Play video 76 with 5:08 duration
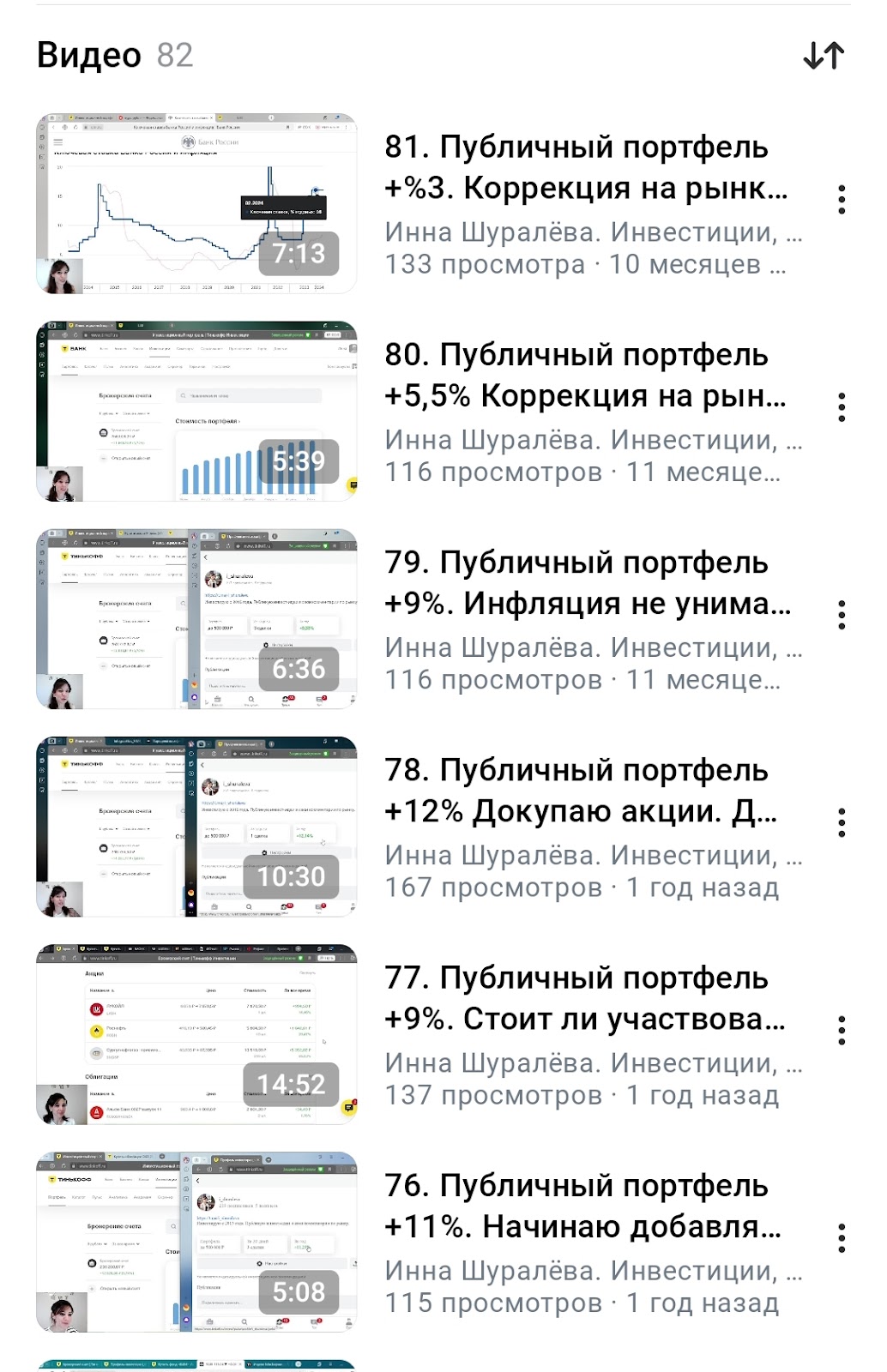The image size is (887, 1372). coord(196,1242)
